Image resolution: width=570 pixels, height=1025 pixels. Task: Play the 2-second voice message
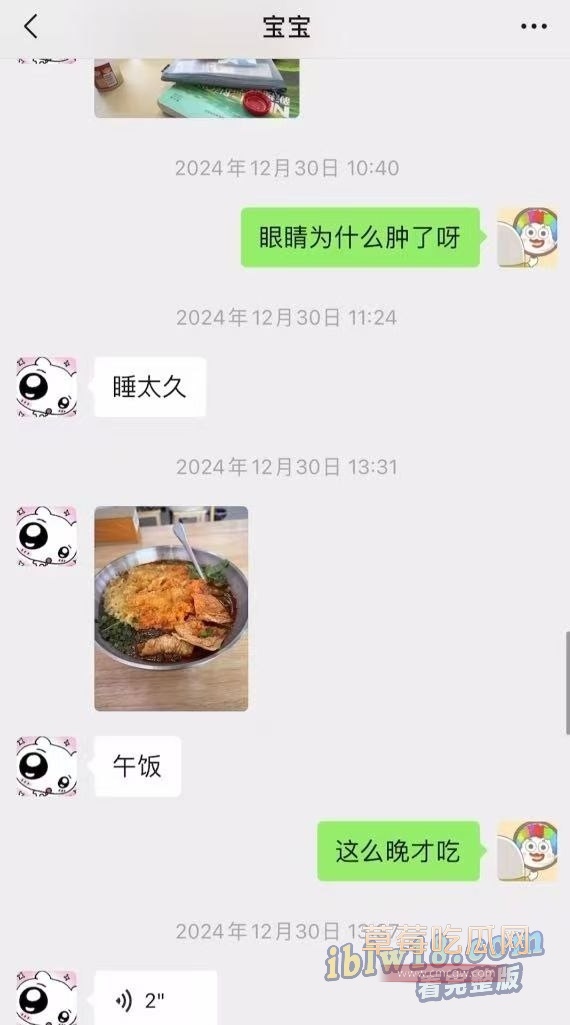pyautogui.click(x=156, y=998)
